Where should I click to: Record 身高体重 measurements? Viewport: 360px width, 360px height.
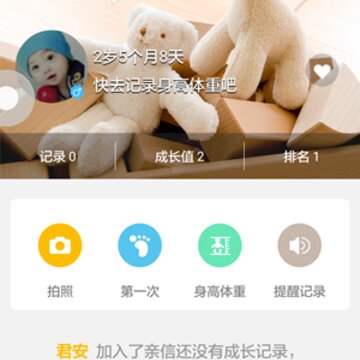(220, 245)
